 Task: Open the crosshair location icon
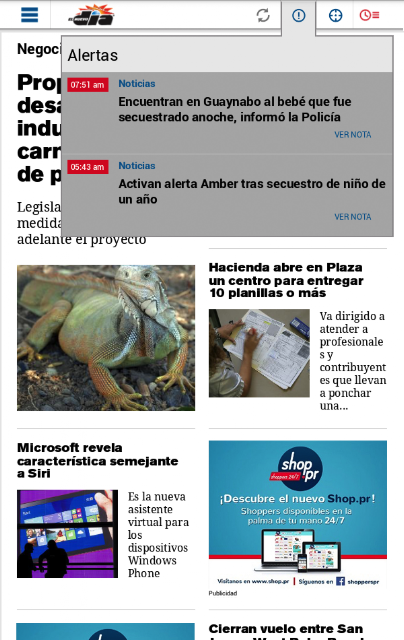tap(335, 16)
